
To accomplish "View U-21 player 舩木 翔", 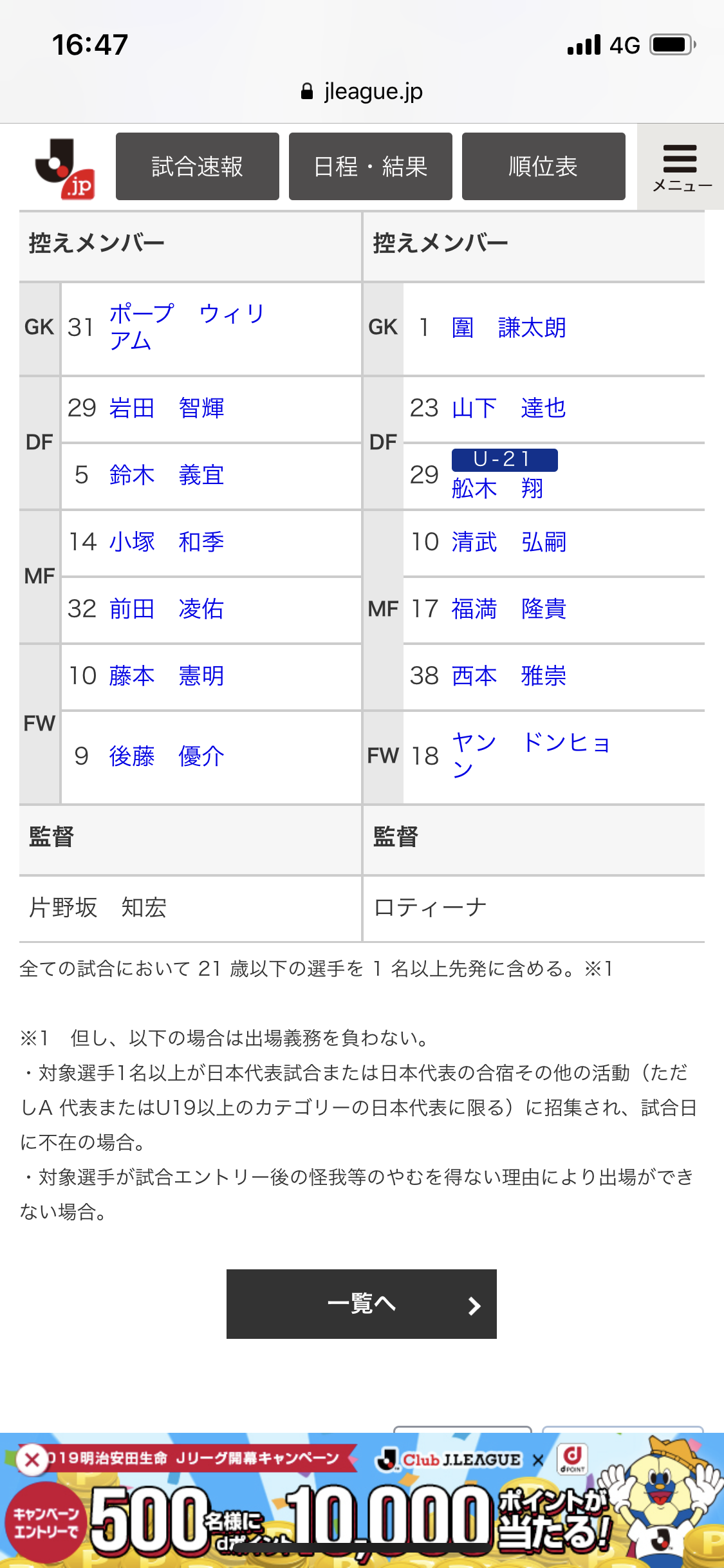I will [497, 489].
